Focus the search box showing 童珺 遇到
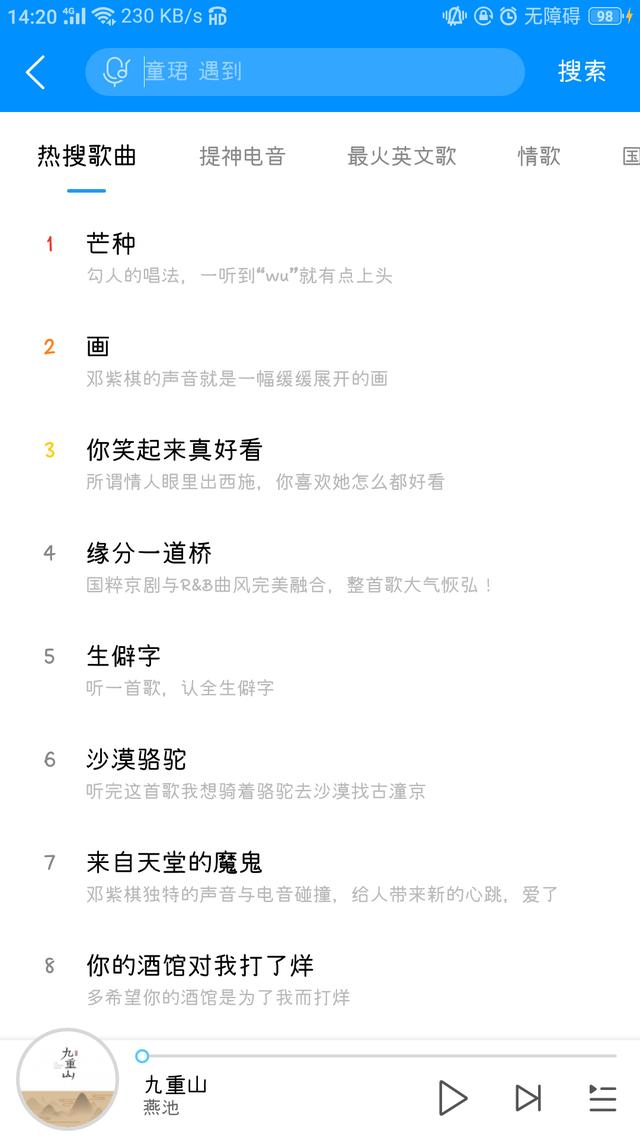 320,72
